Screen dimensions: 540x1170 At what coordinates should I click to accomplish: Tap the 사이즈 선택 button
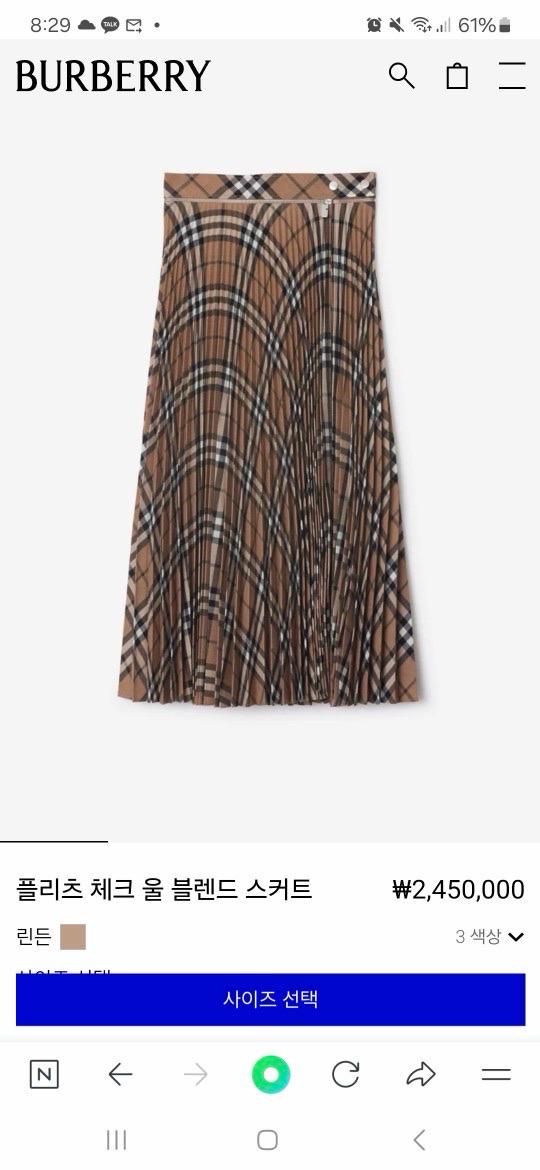point(270,999)
